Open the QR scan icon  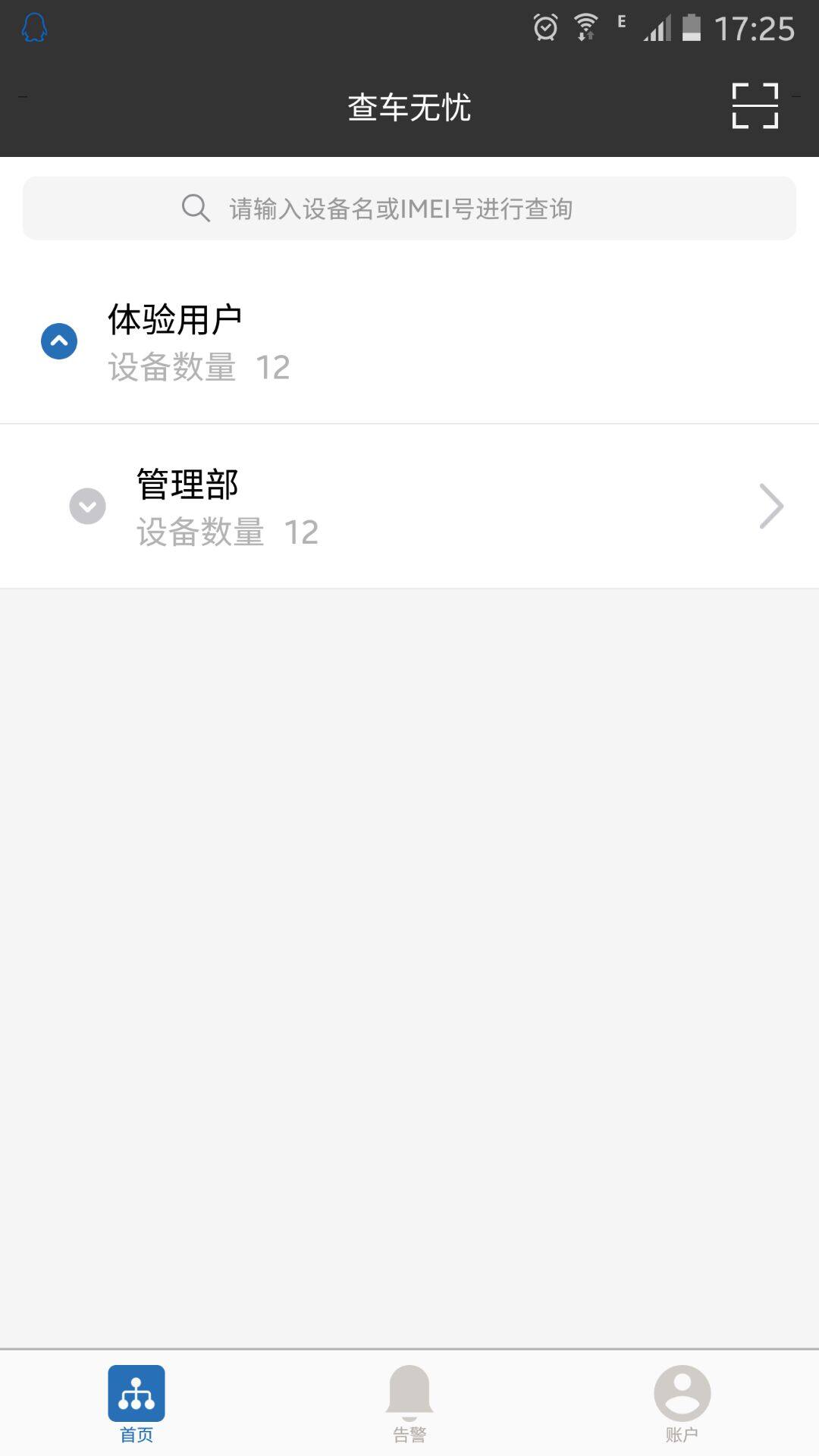coord(755,105)
